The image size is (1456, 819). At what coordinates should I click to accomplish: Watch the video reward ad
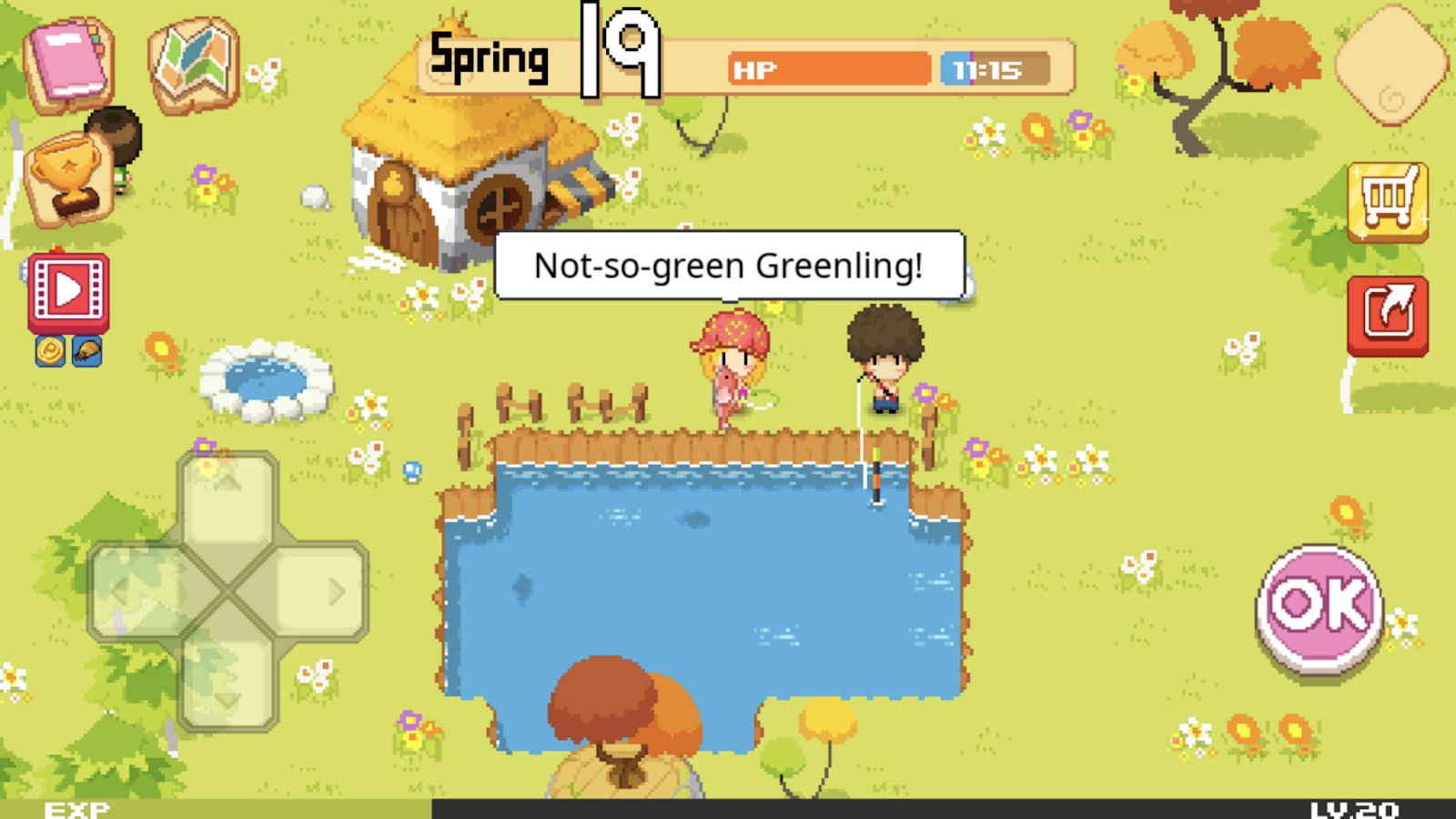pos(68,291)
